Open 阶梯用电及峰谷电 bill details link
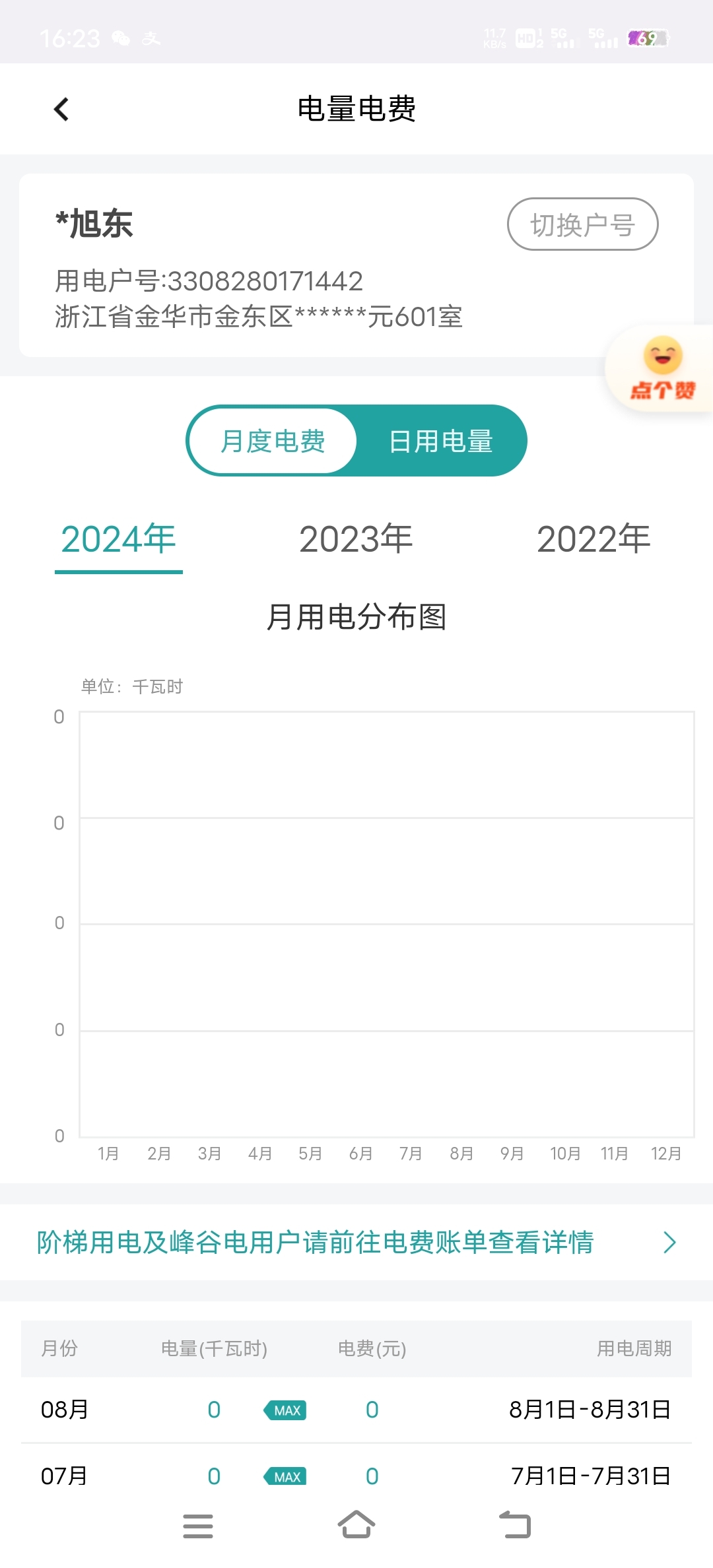The height and width of the screenshot is (1568, 713). coord(356,1243)
